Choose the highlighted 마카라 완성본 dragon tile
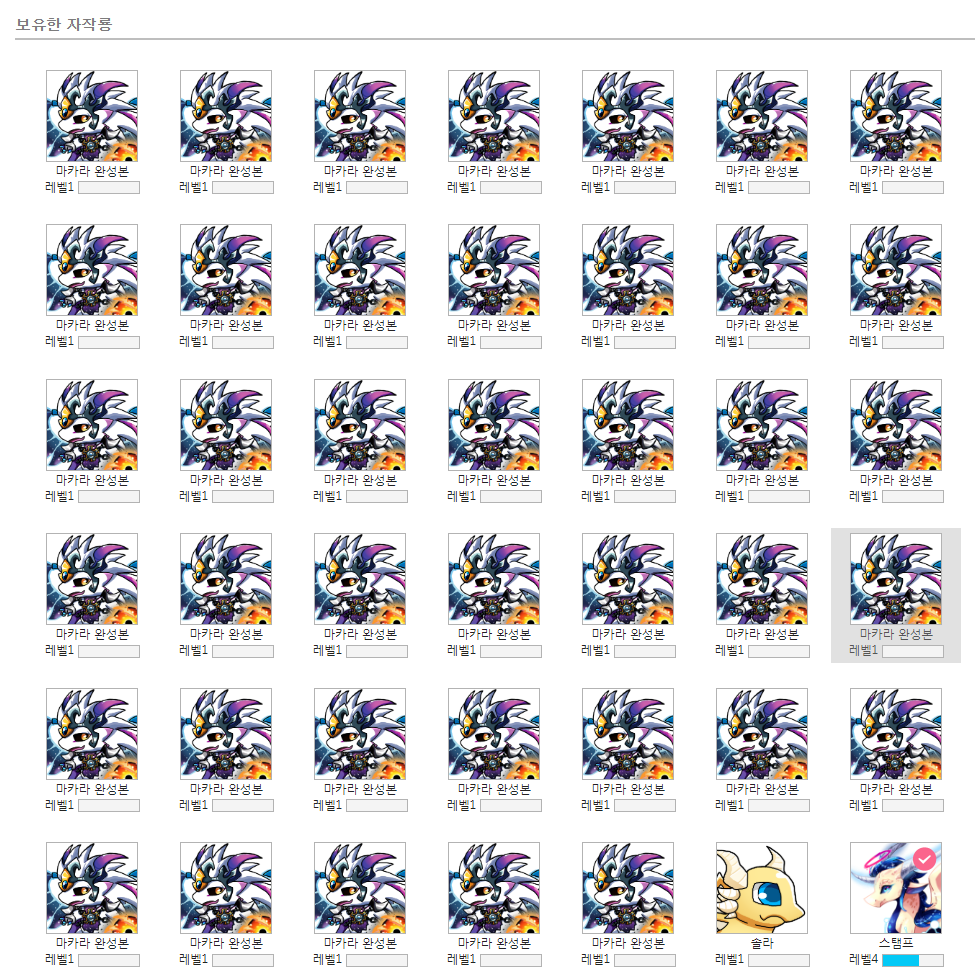The height and width of the screenshot is (969, 975). [895, 579]
